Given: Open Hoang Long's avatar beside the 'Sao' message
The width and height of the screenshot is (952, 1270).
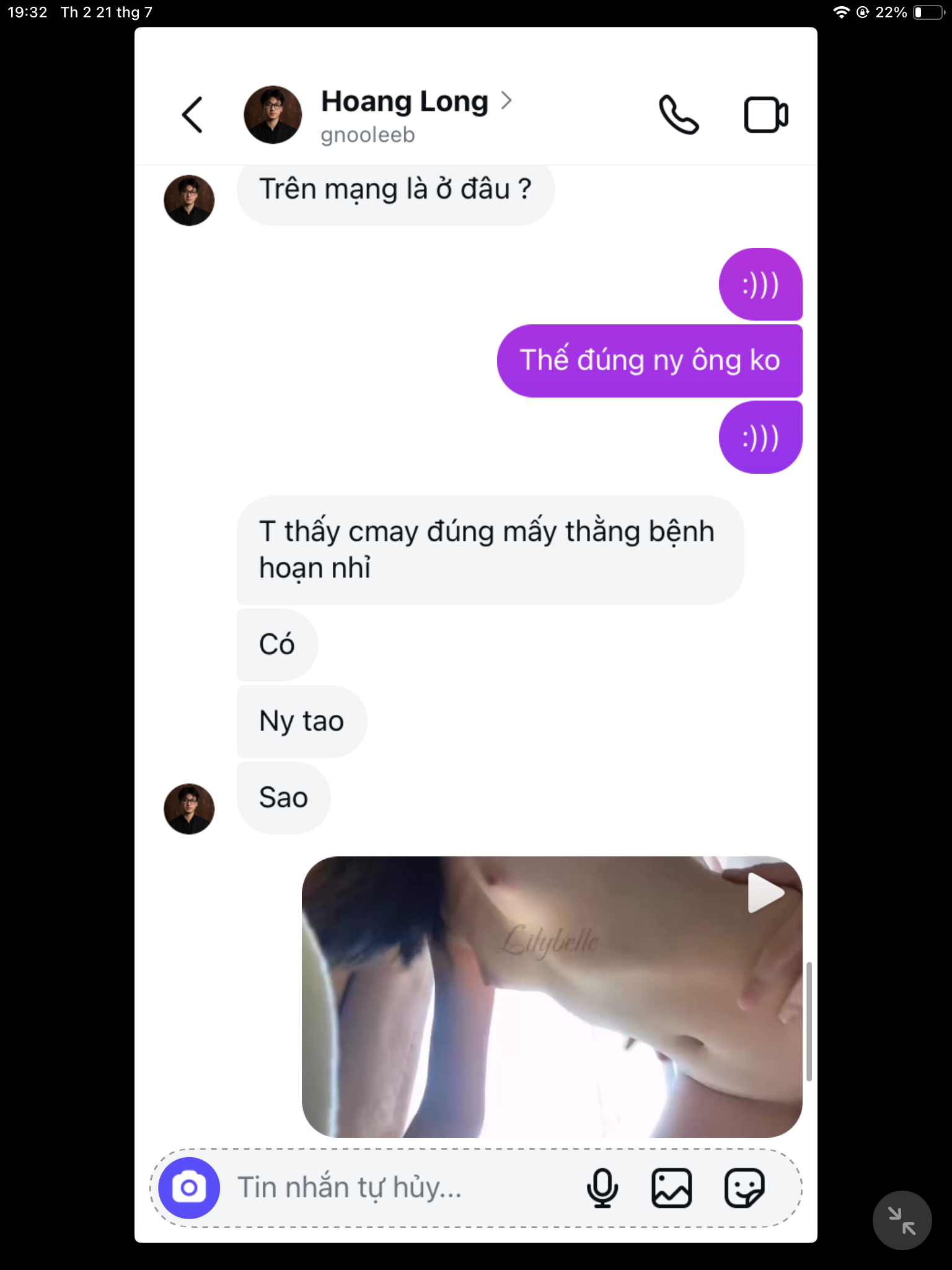Looking at the screenshot, I should [189, 809].
